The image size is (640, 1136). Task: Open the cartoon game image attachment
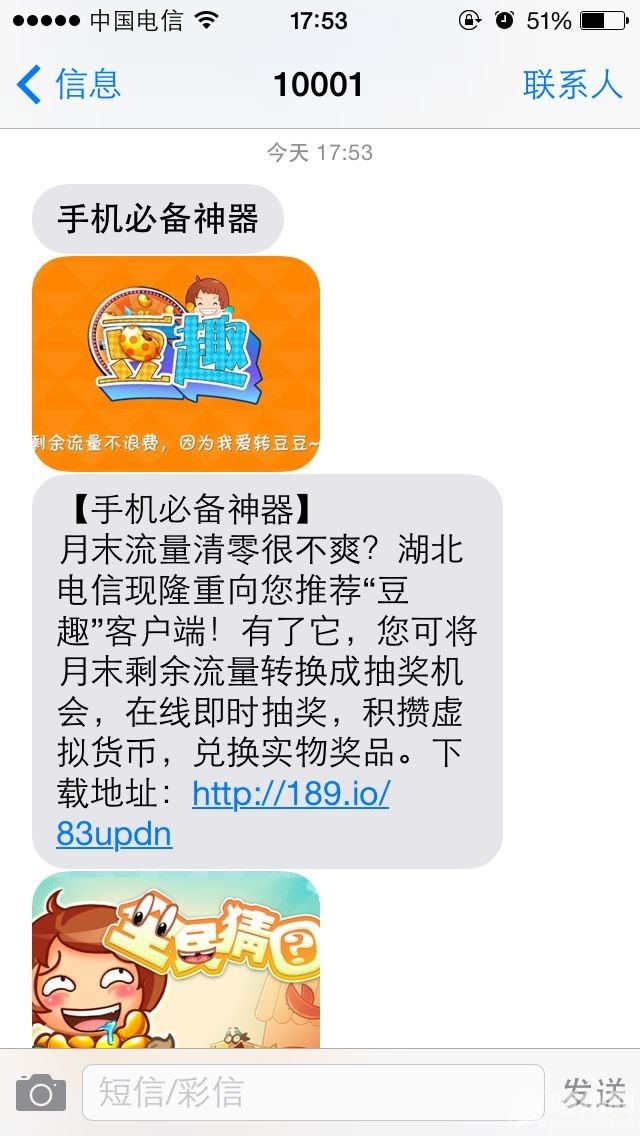[176, 960]
